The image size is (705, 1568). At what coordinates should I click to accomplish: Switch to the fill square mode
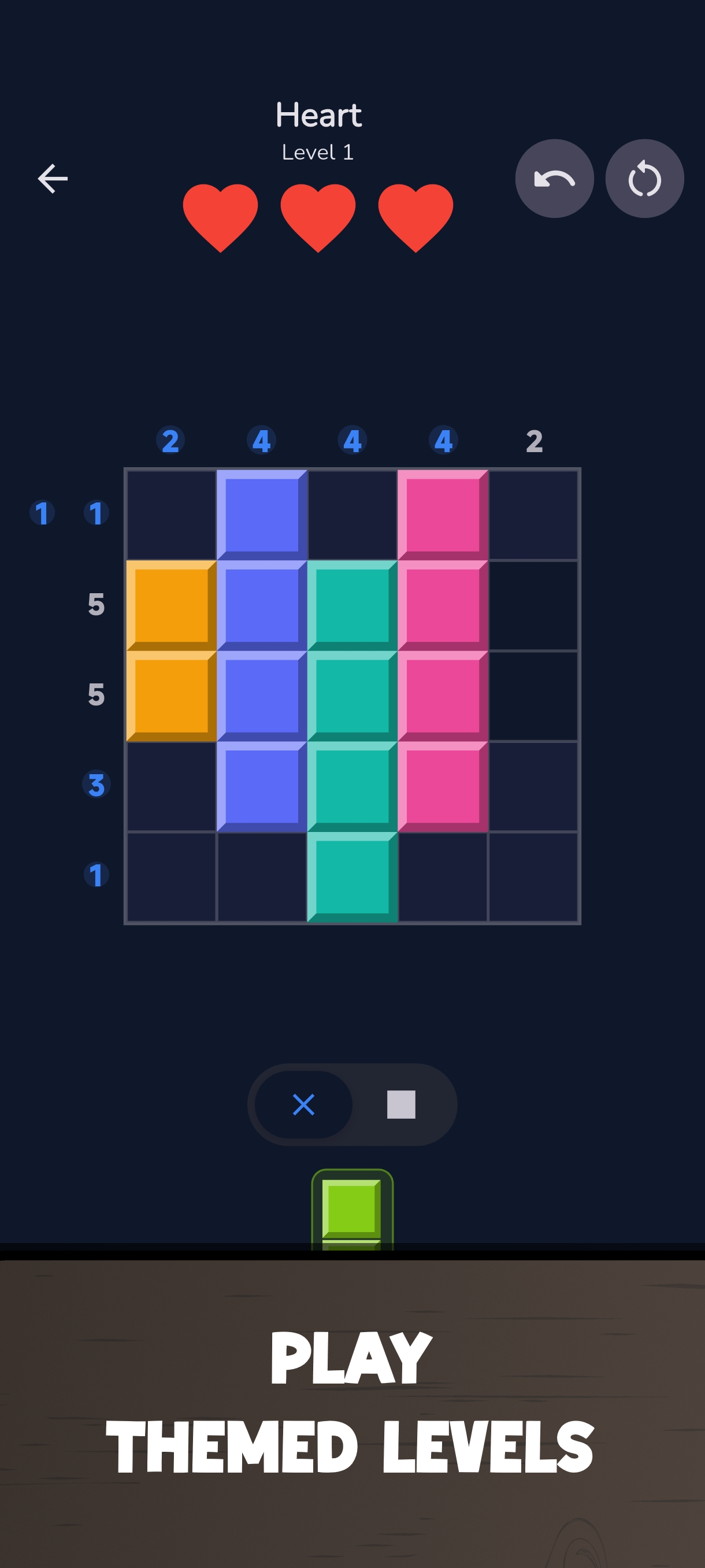tap(401, 1104)
